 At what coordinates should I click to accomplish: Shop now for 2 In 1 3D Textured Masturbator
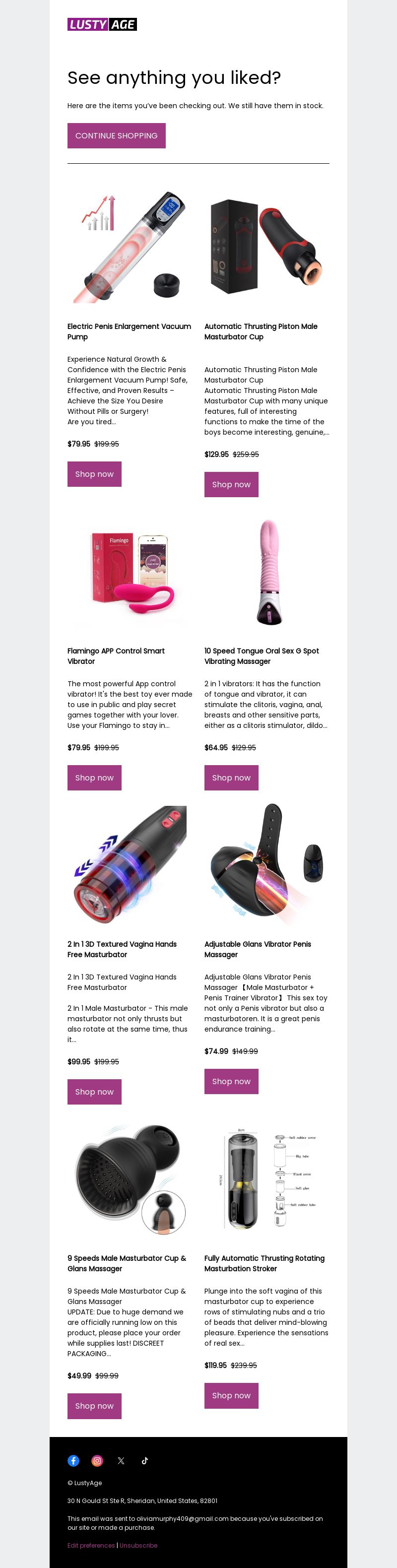(x=94, y=1092)
